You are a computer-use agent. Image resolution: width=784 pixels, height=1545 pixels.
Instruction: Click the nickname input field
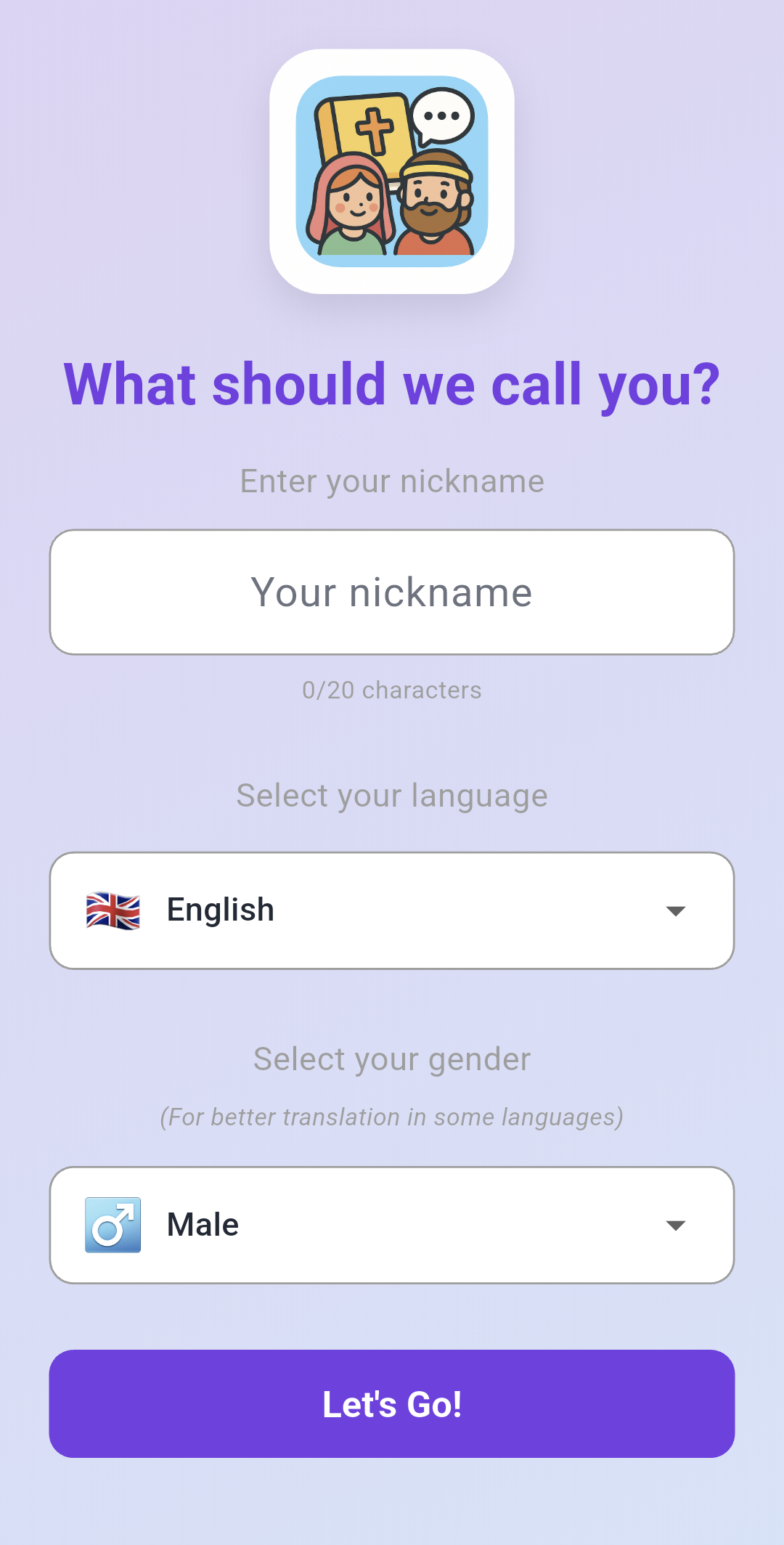[x=392, y=592]
